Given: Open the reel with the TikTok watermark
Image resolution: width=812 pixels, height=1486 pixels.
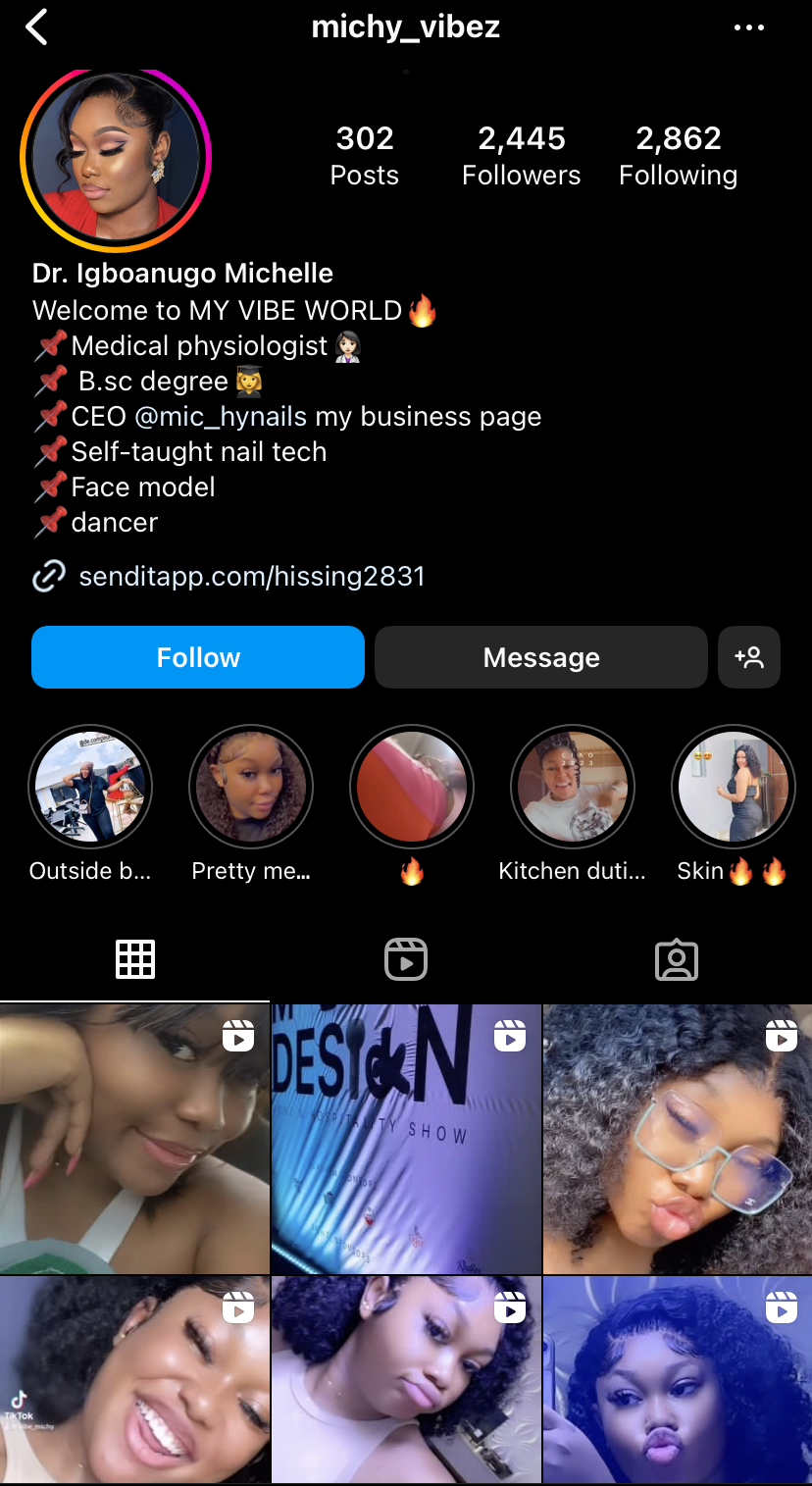Looking at the screenshot, I should tap(134, 1380).
